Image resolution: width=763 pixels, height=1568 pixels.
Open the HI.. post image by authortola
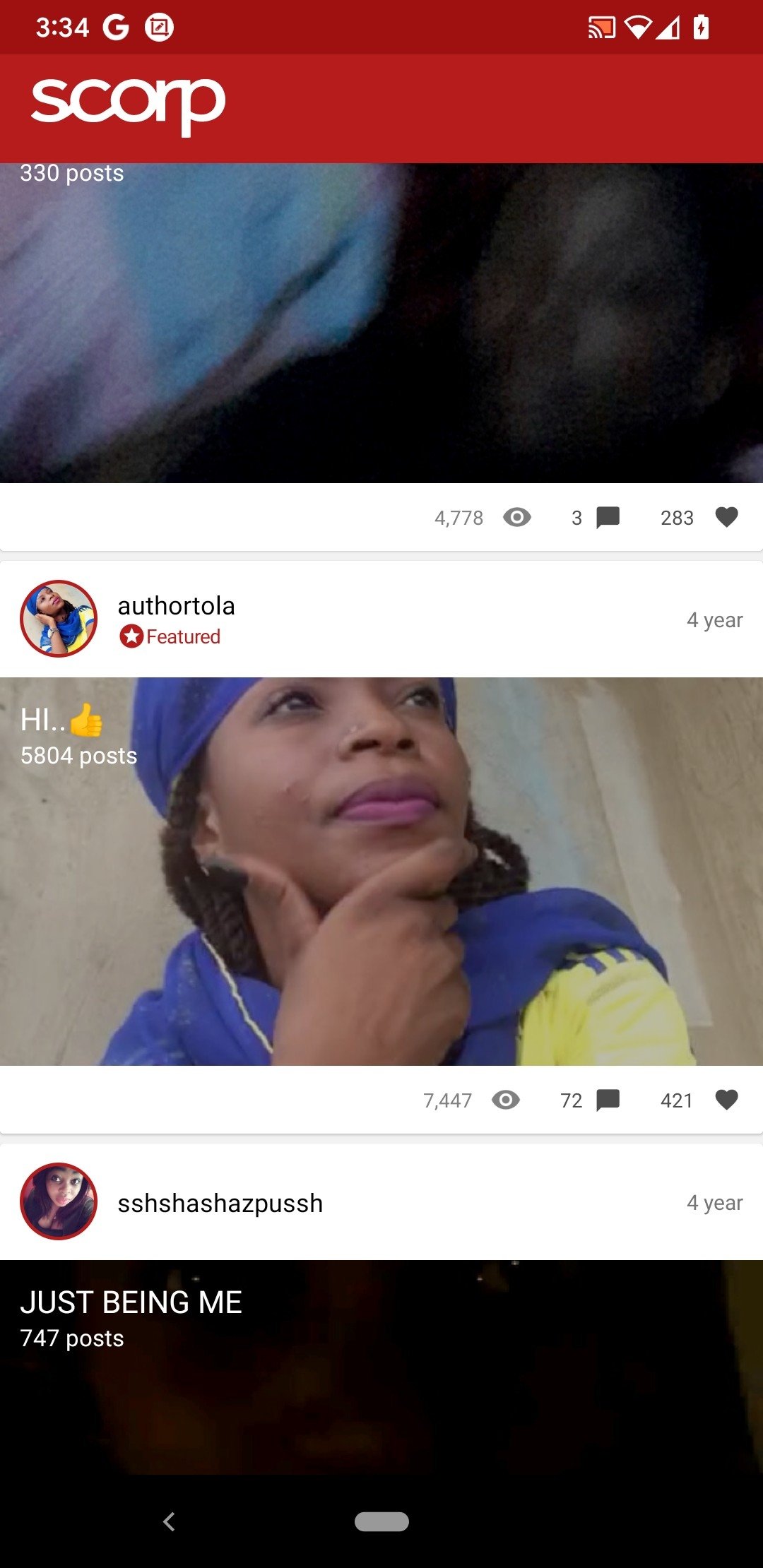tap(381, 871)
